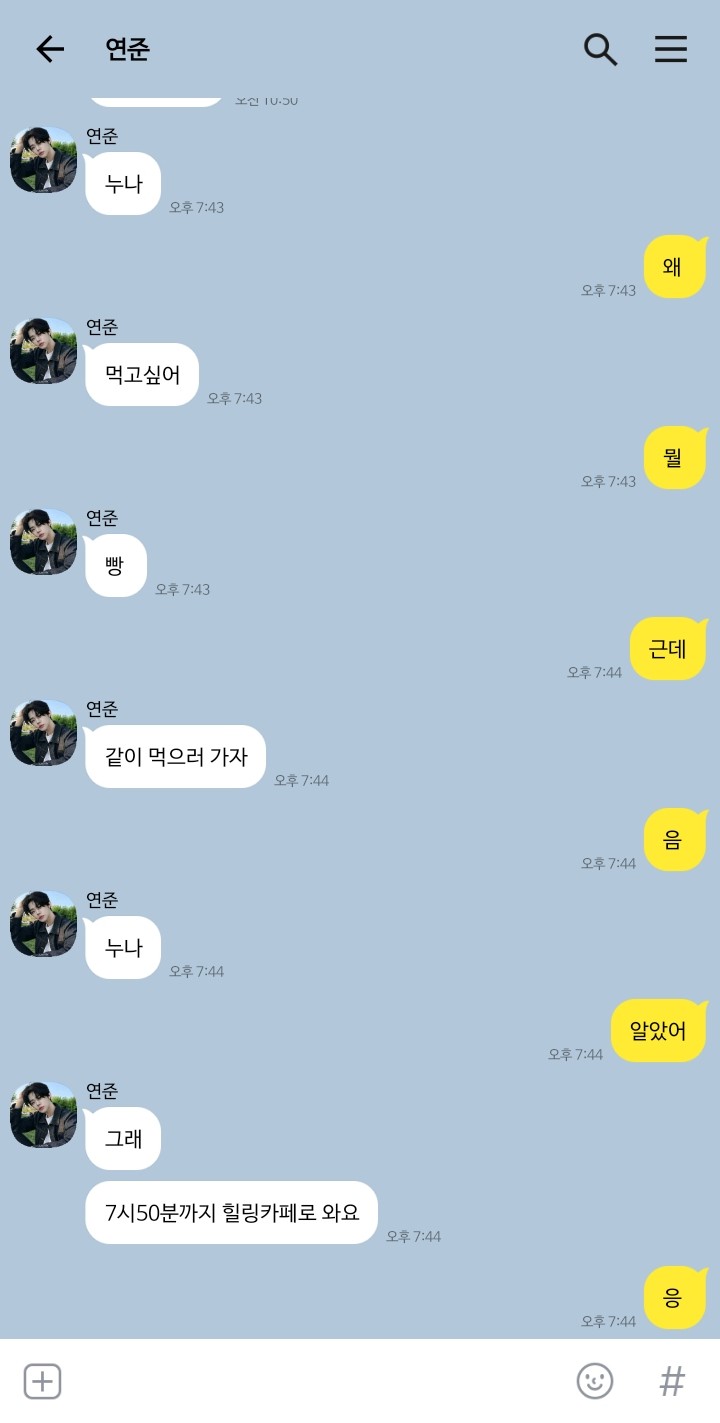Open 연준's profile picture beside '먹고싶어'

tap(43, 351)
